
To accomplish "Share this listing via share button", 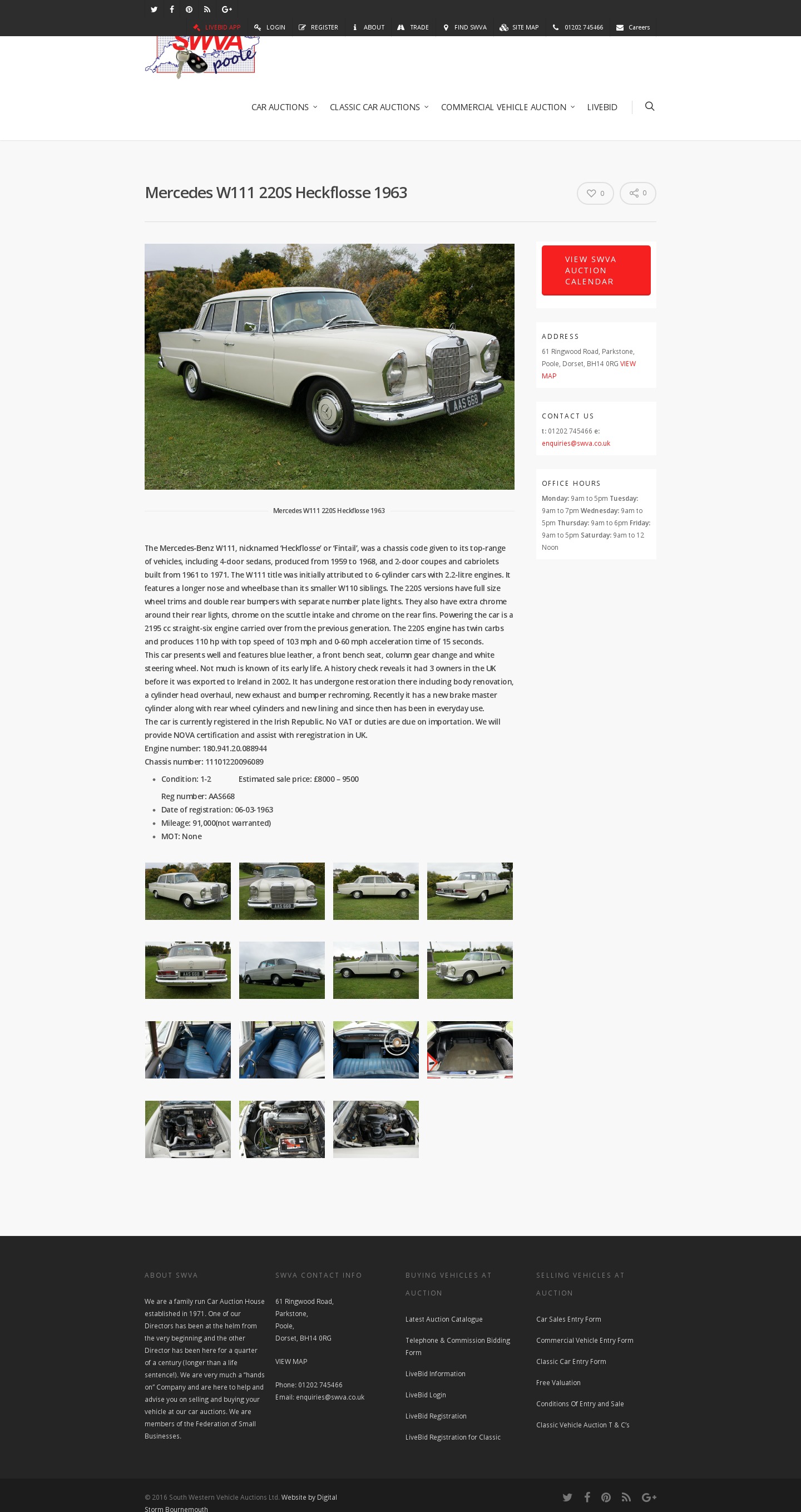I will [637, 193].
